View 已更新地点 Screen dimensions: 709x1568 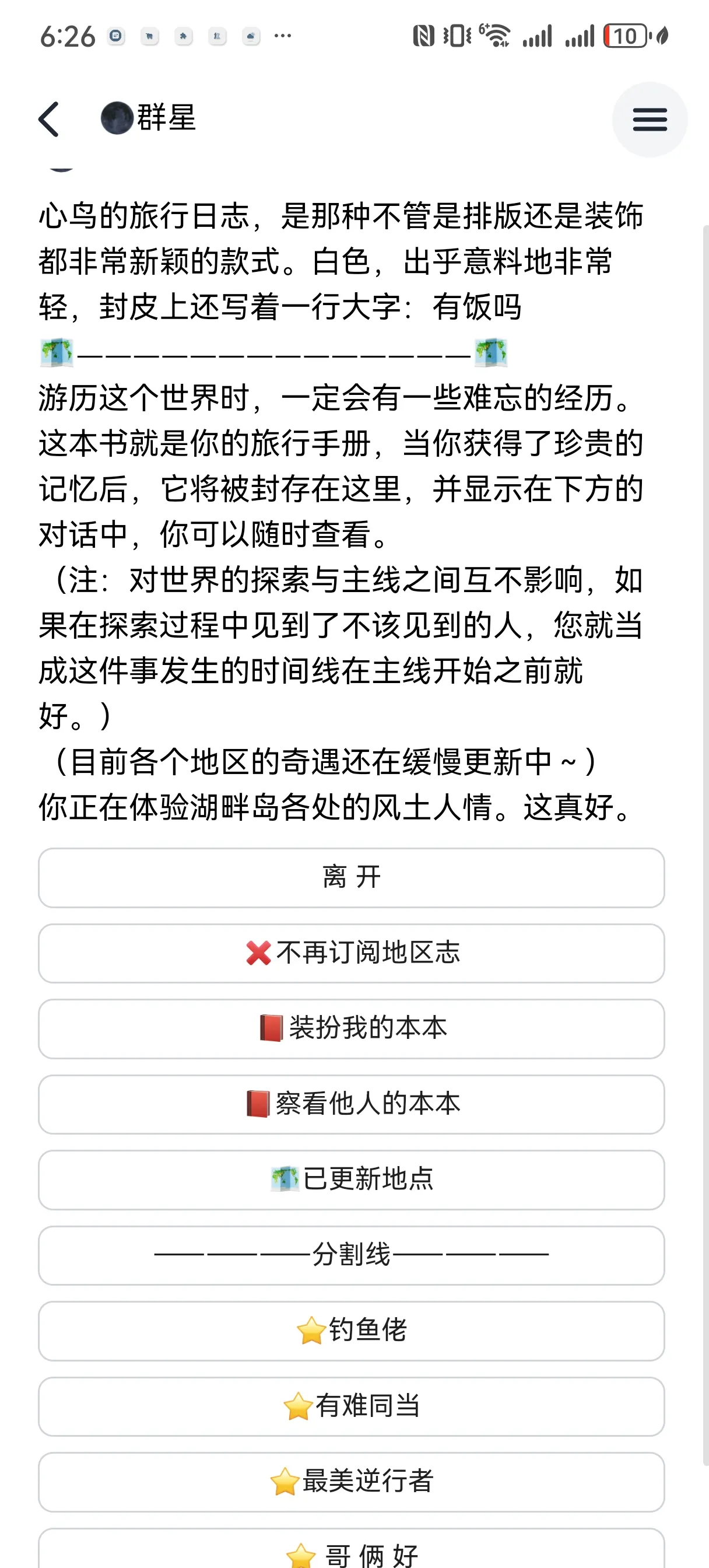(x=351, y=1179)
